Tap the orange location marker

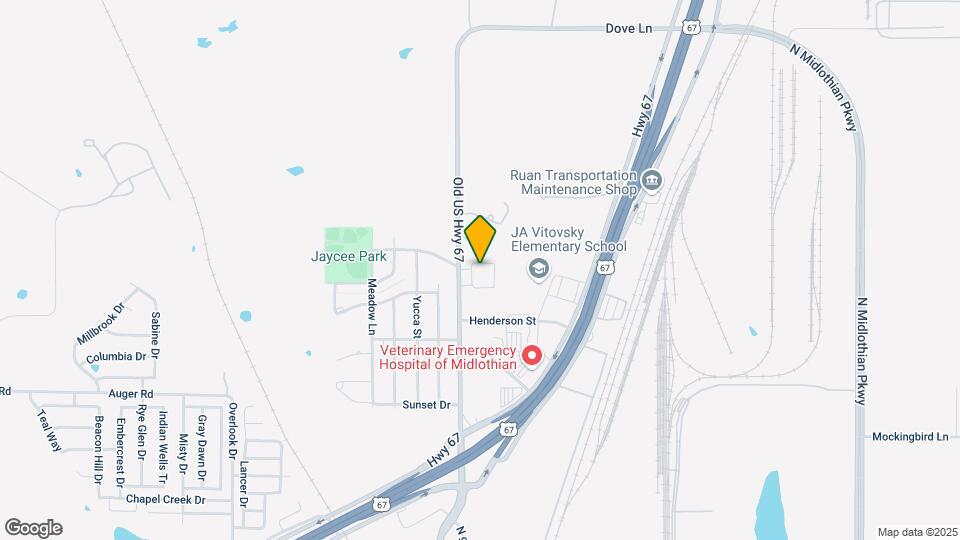coord(481,239)
